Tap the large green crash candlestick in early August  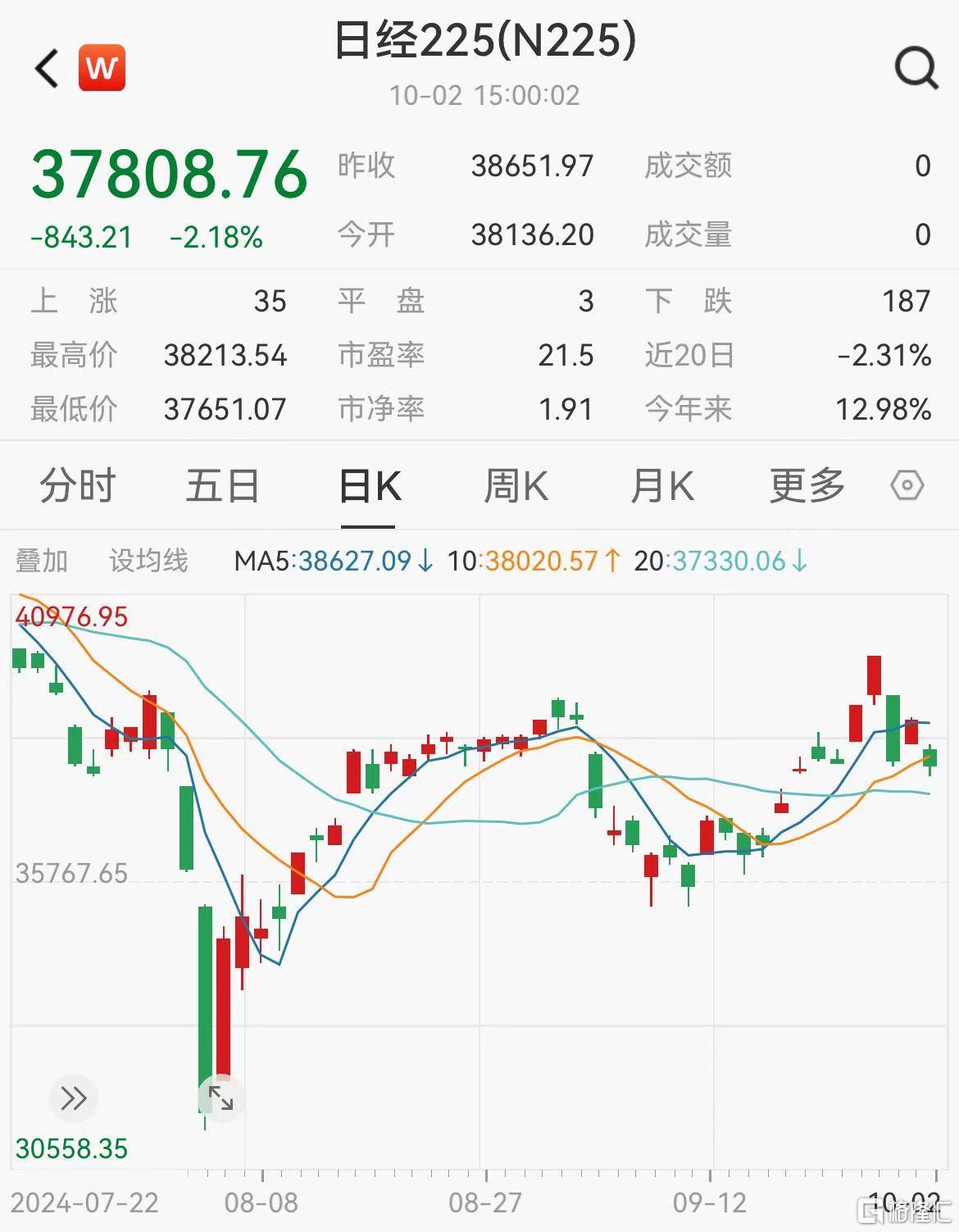pyautogui.click(x=206, y=1008)
